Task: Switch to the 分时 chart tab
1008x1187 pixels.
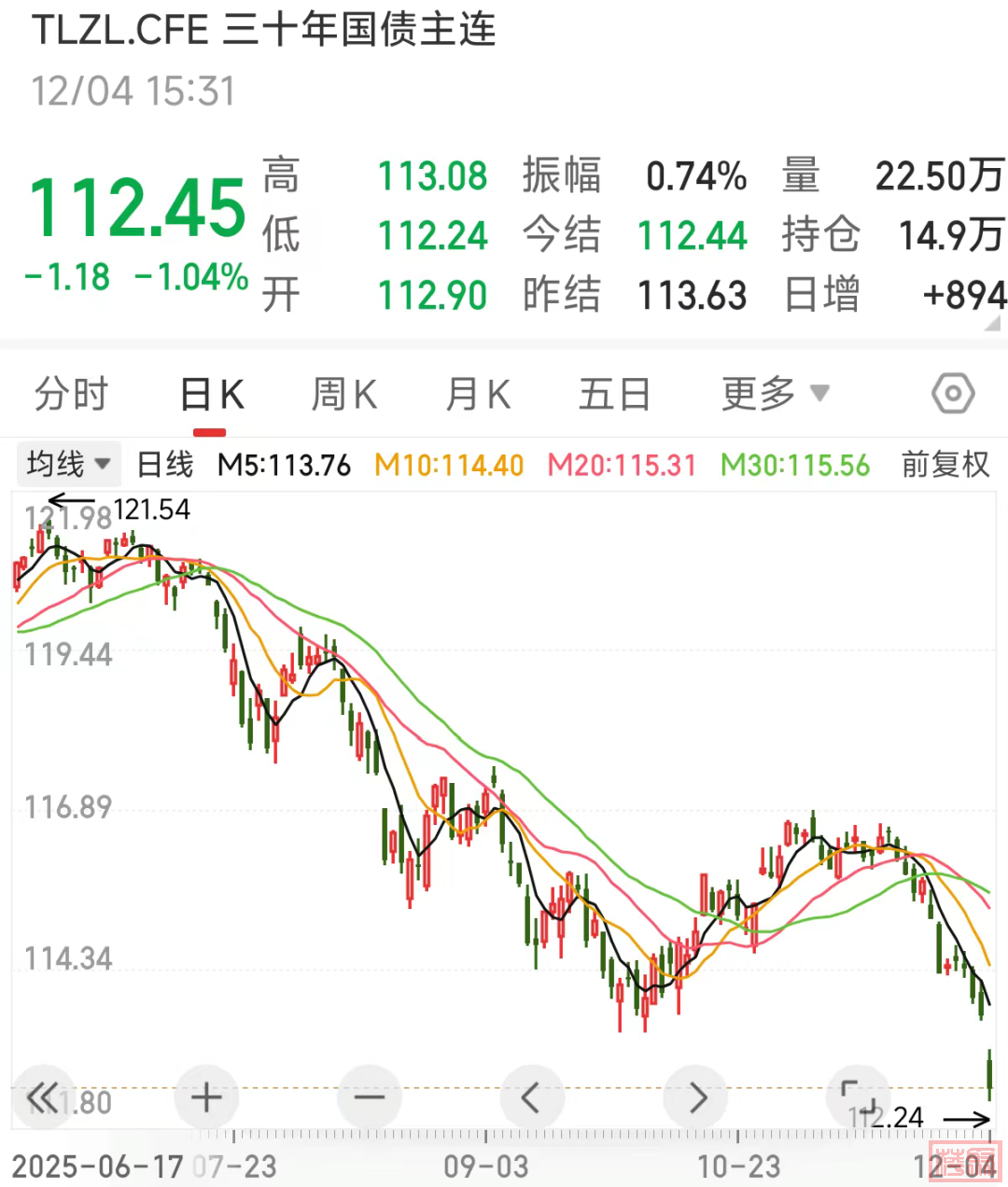Action: (72, 395)
